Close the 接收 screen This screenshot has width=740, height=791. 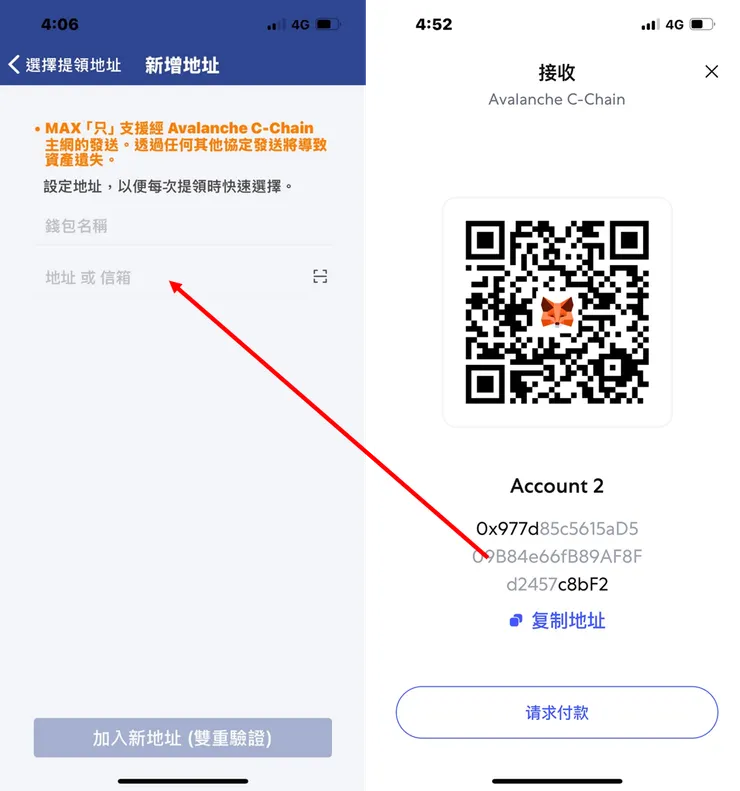[x=711, y=72]
